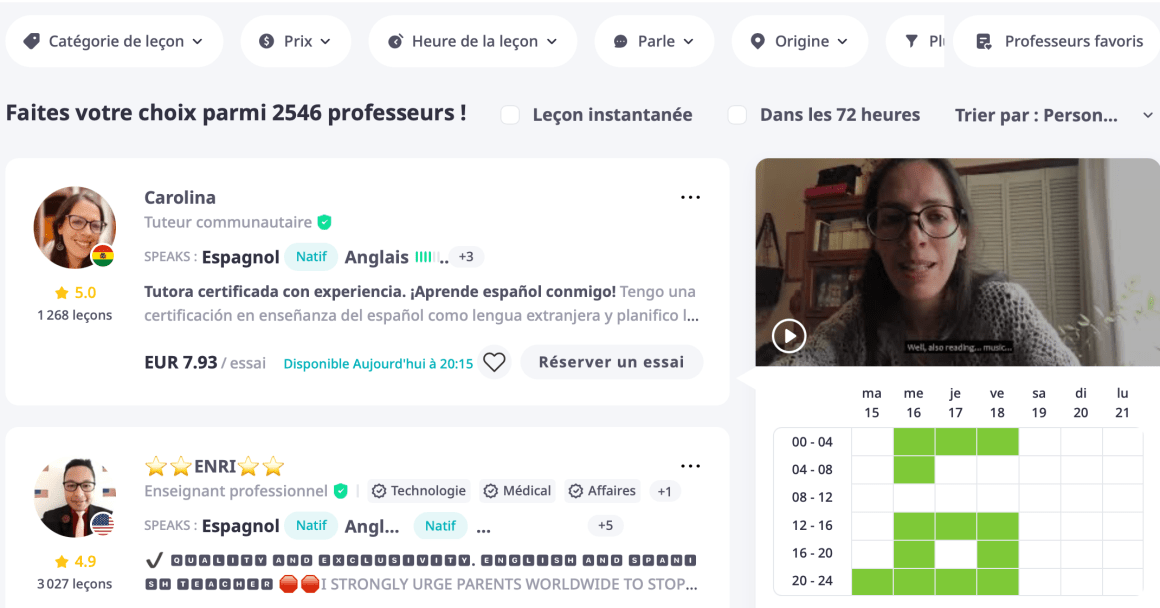The height and width of the screenshot is (608, 1160).
Task: Expand ENRI's +1 more specialties chip
Action: (665, 491)
